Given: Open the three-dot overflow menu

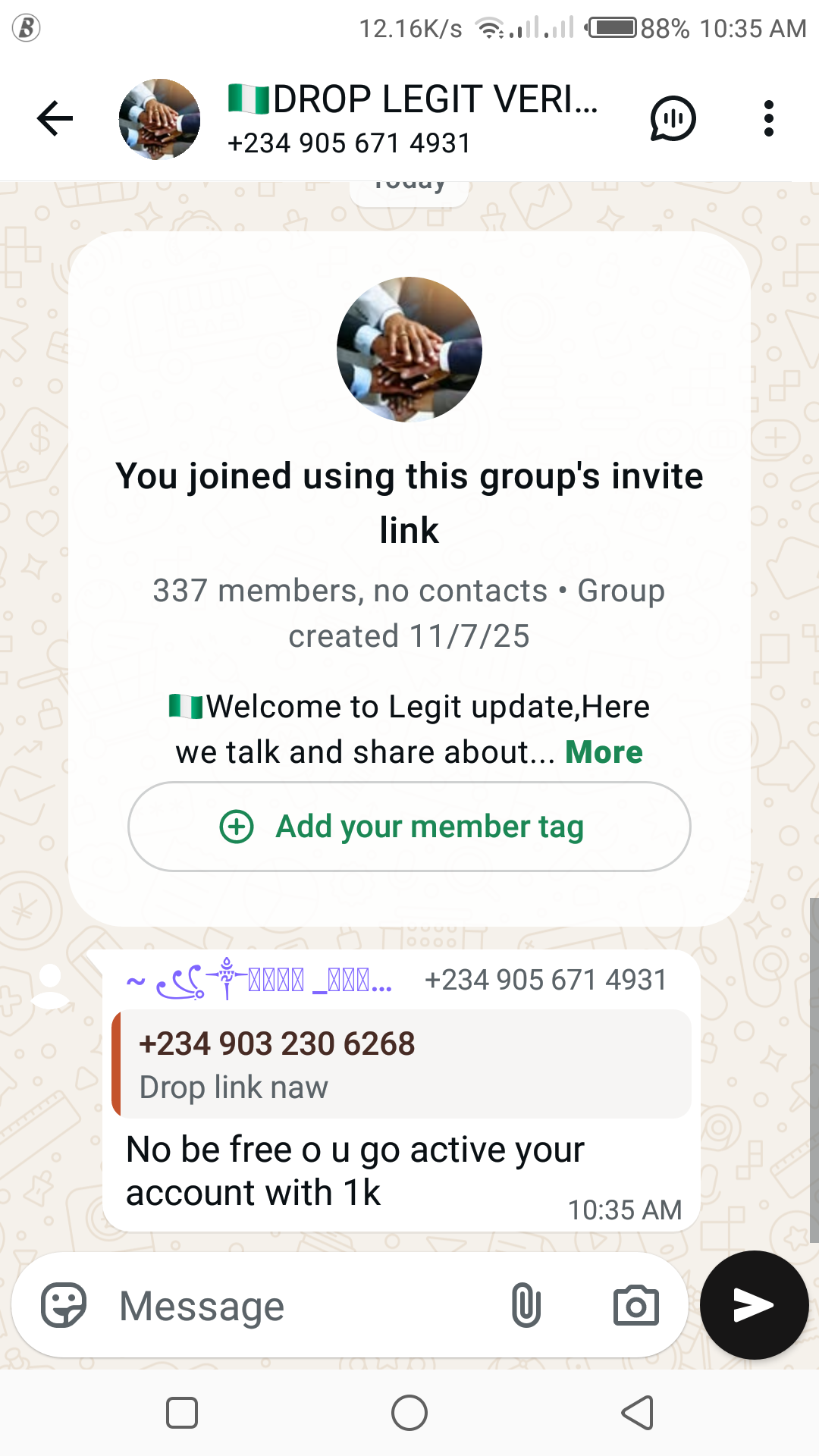Looking at the screenshot, I should pos(768,118).
